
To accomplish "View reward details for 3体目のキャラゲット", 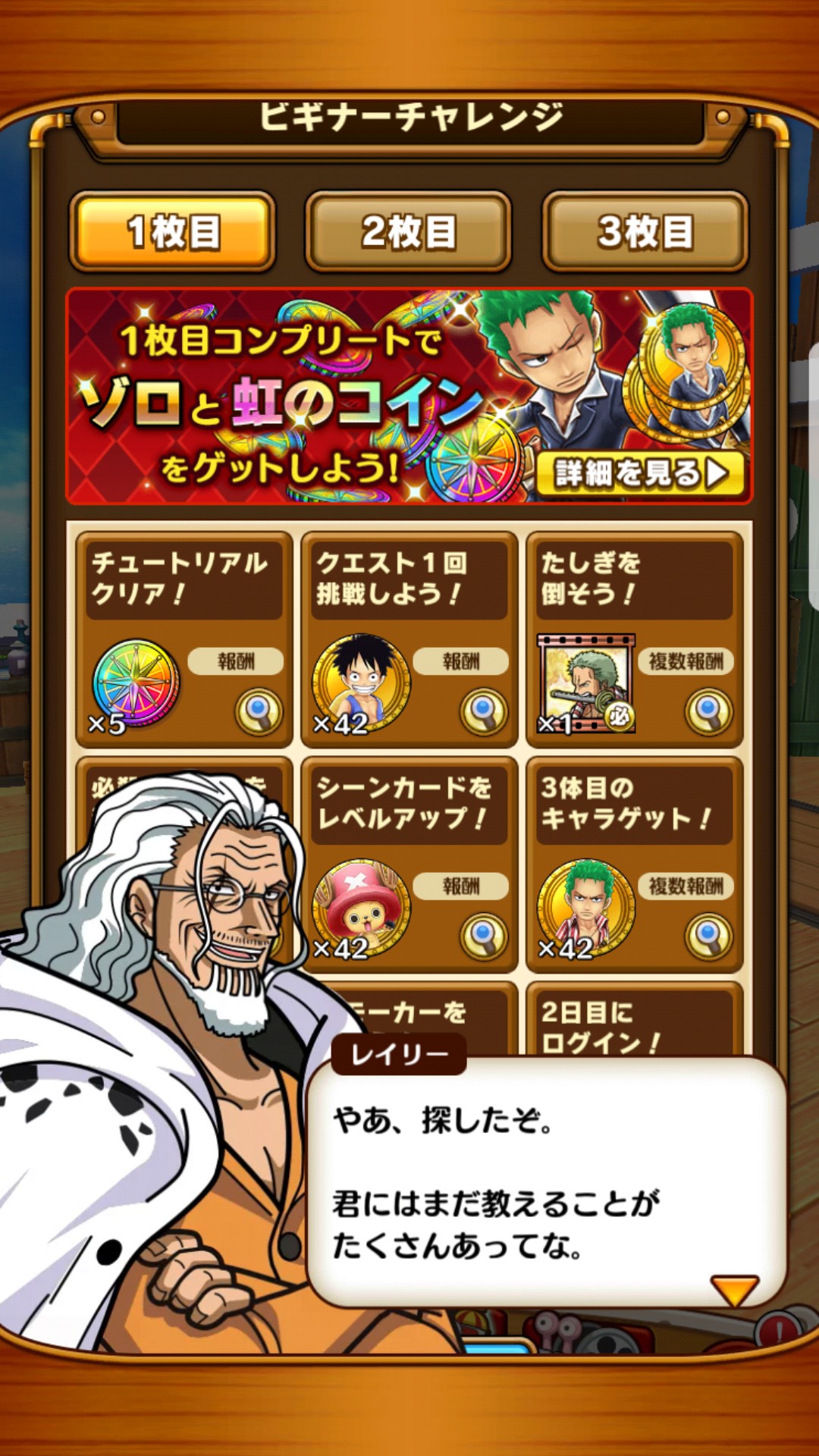I will (x=709, y=937).
